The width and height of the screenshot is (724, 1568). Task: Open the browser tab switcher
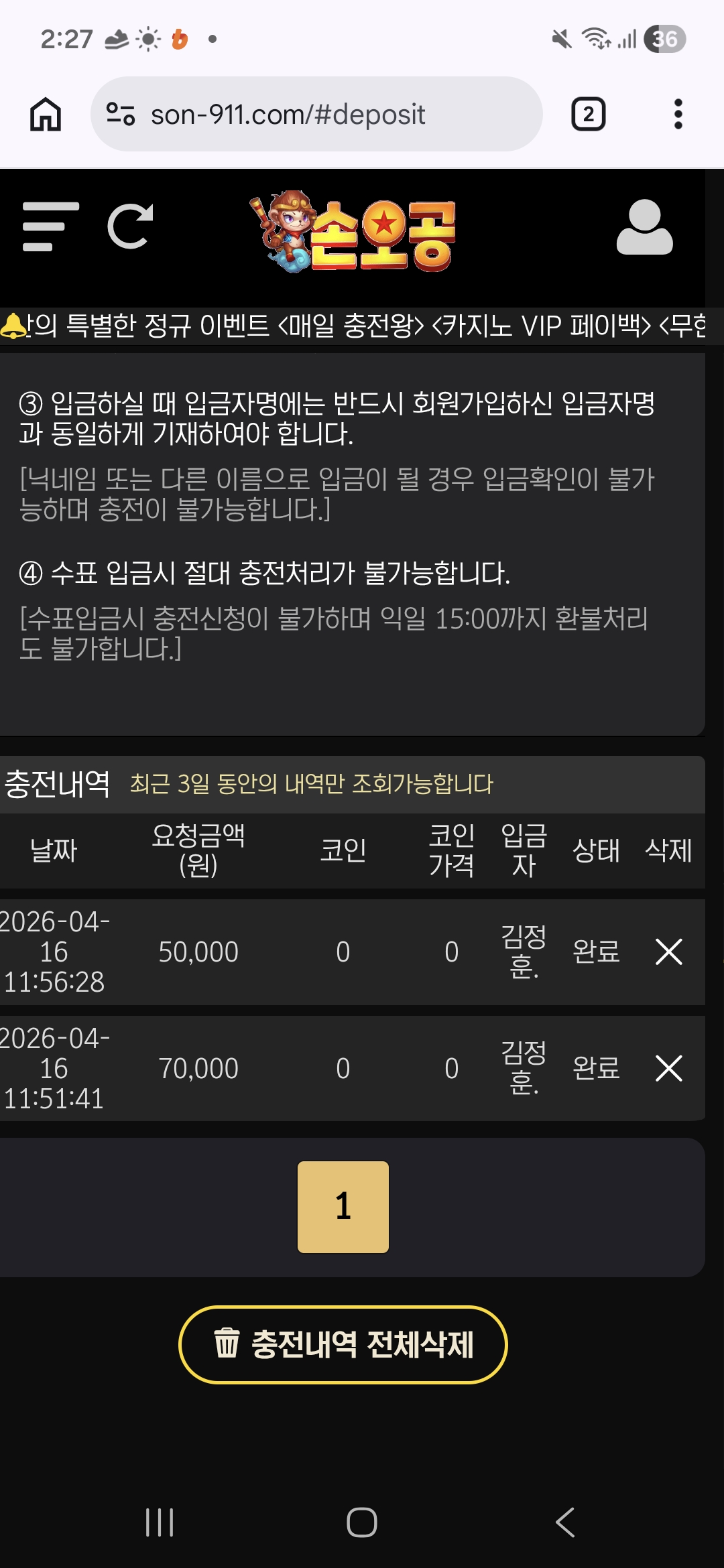588,114
